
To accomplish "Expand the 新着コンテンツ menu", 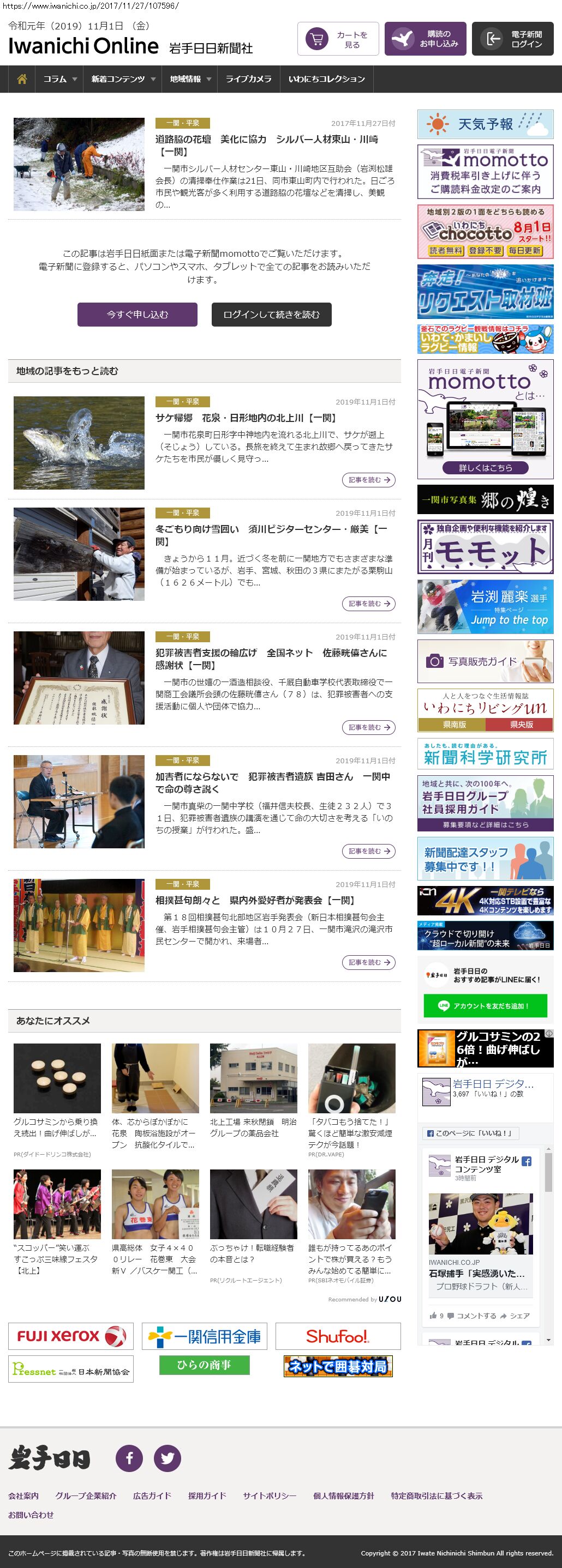I will click(x=122, y=79).
